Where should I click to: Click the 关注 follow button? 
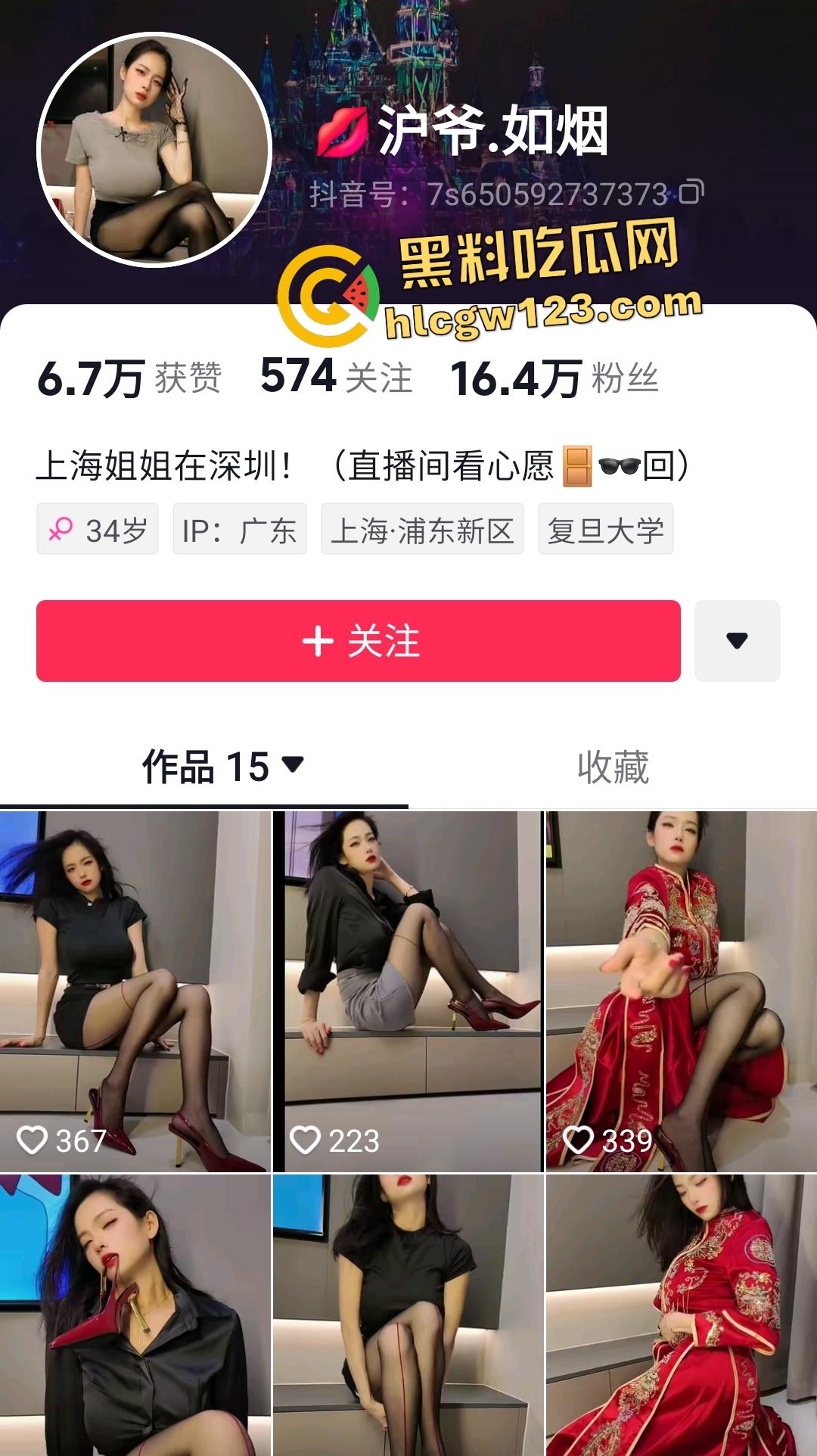361,639
